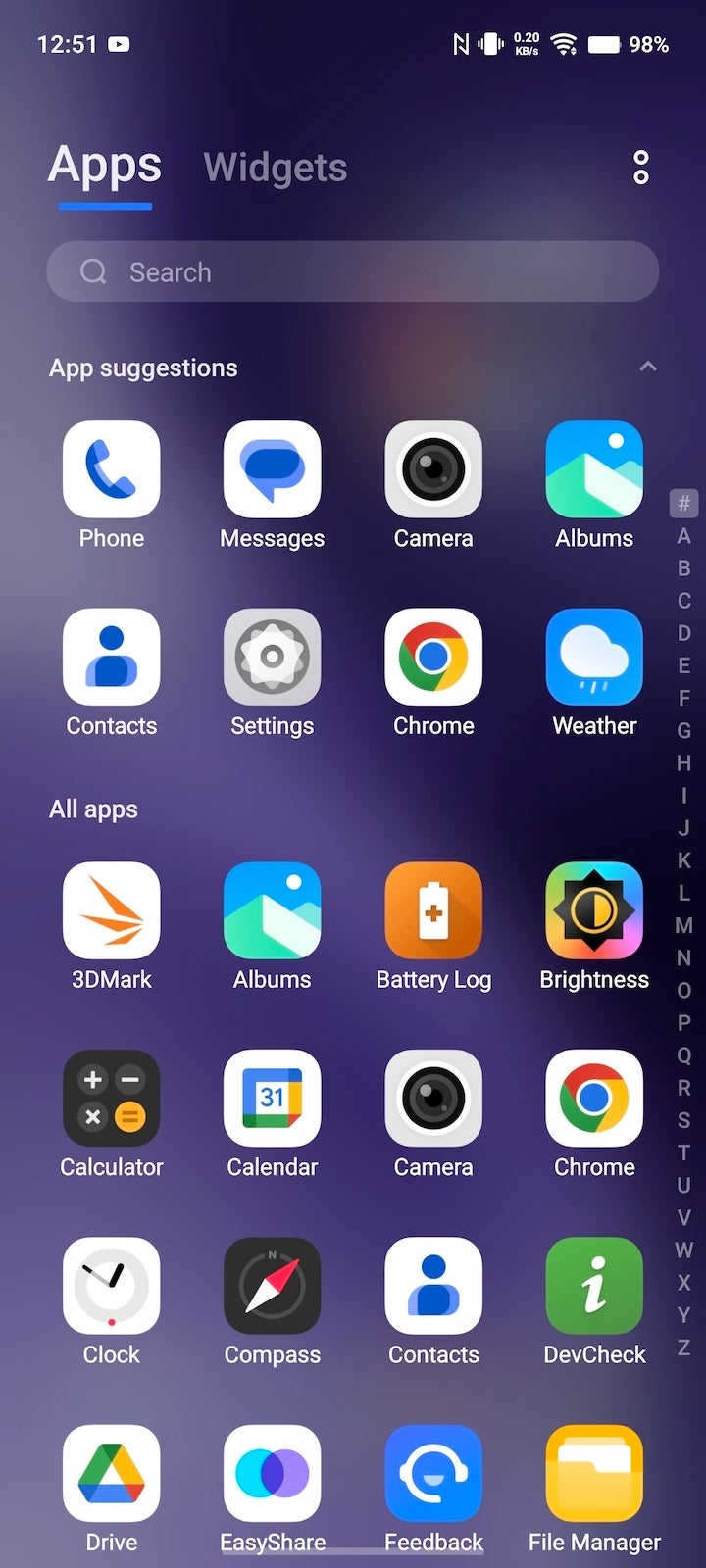Open the three-dot overflow menu
706x1568 pixels.
pyautogui.click(x=641, y=168)
